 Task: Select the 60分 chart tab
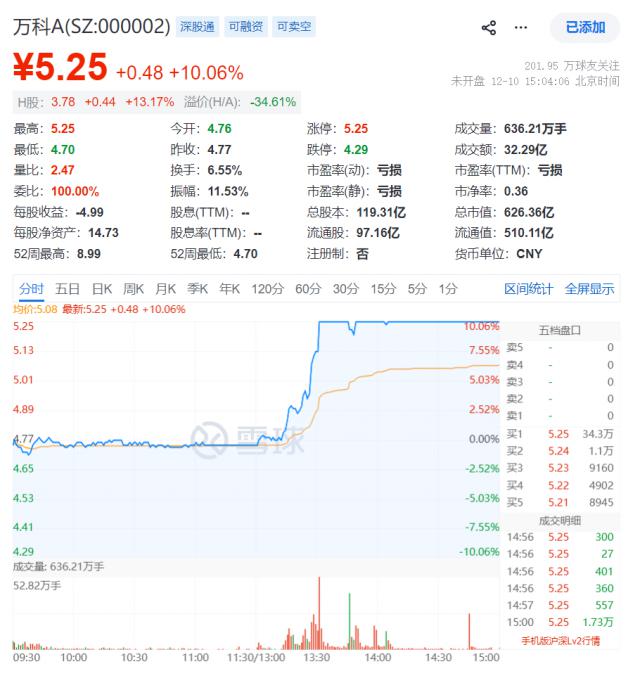[x=307, y=289]
